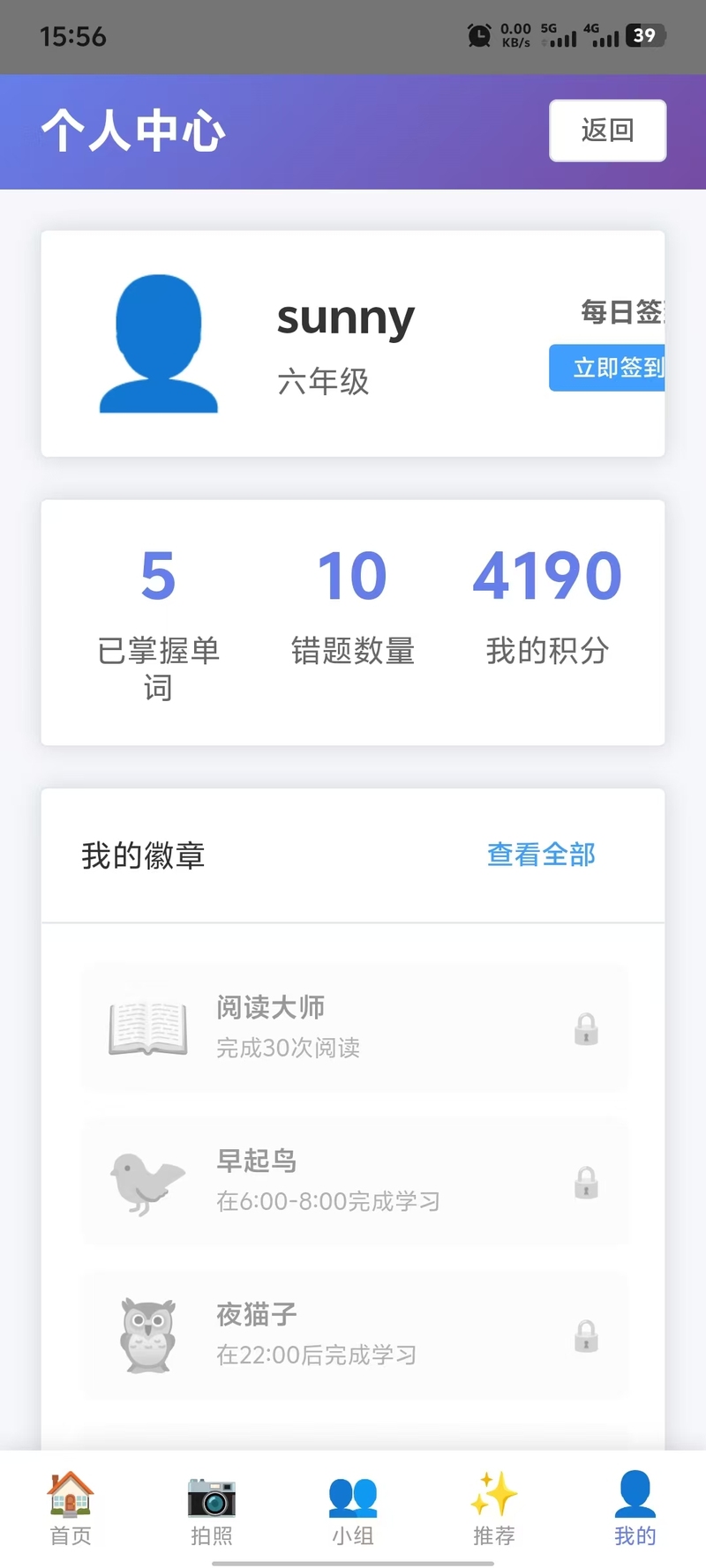The image size is (706, 1568).
Task: Switch to the 小组 tab
Action: click(x=353, y=1508)
